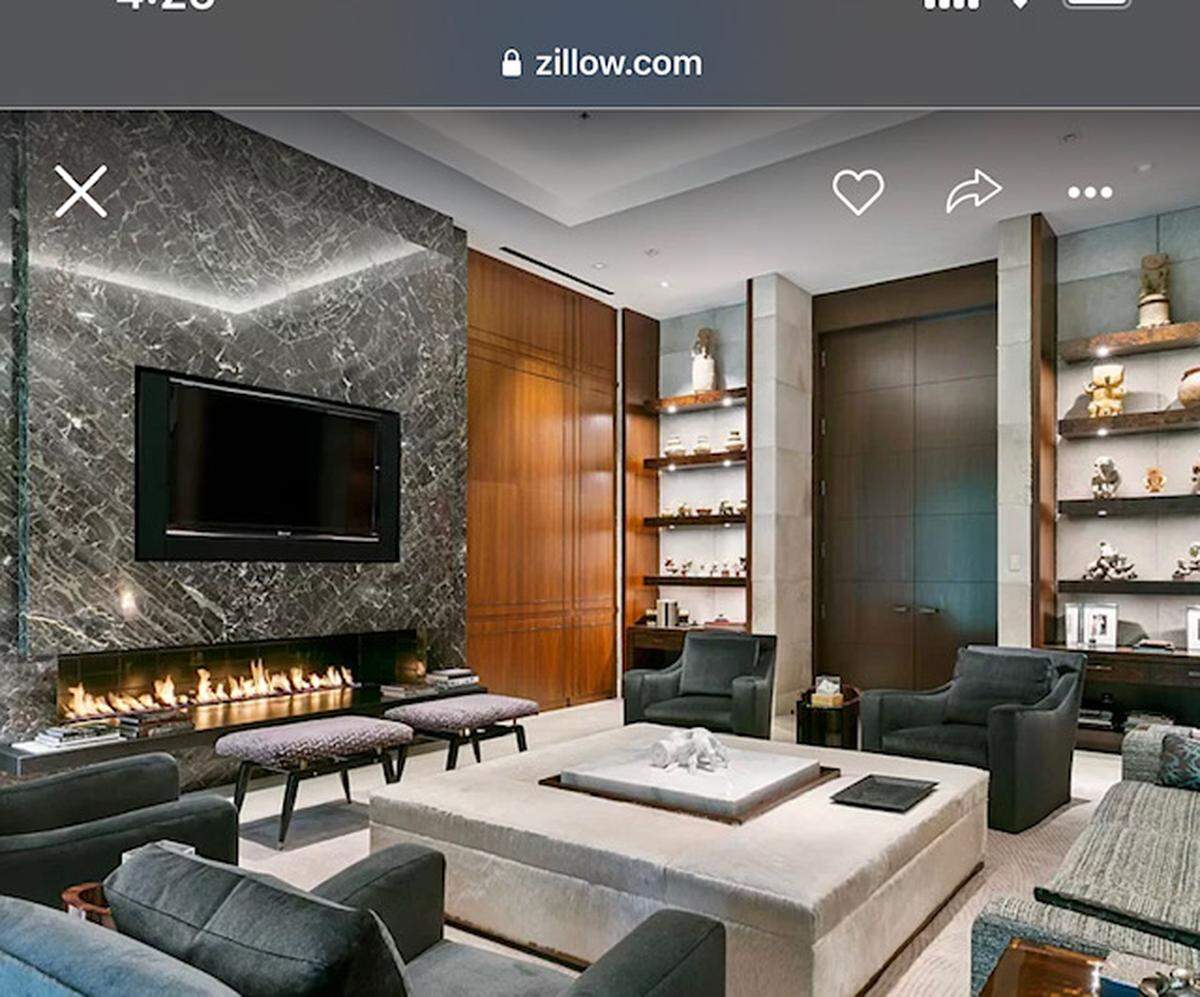
Task: Save this home with the heart icon
Action: pyautogui.click(x=858, y=191)
